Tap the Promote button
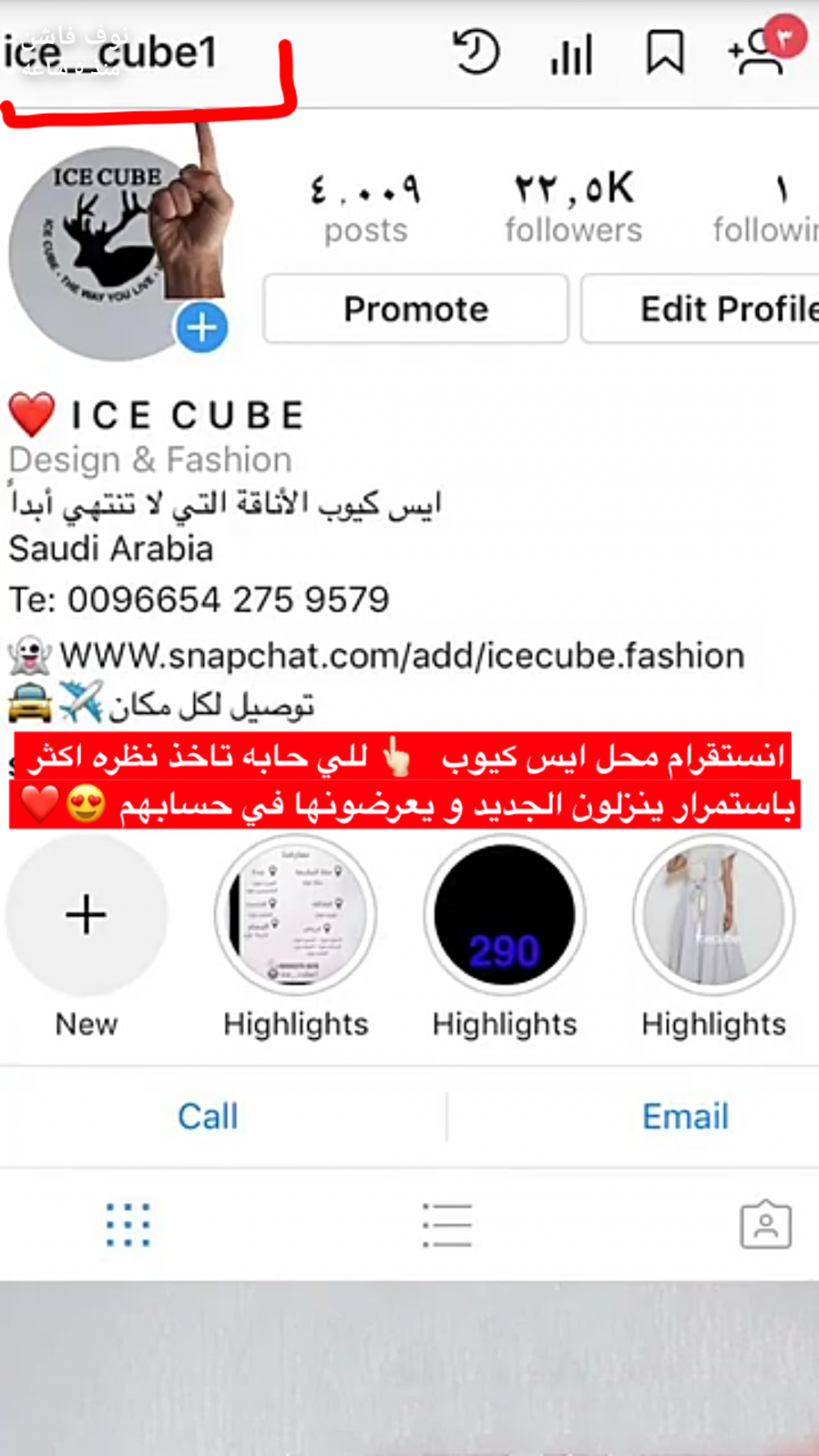 [x=415, y=309]
